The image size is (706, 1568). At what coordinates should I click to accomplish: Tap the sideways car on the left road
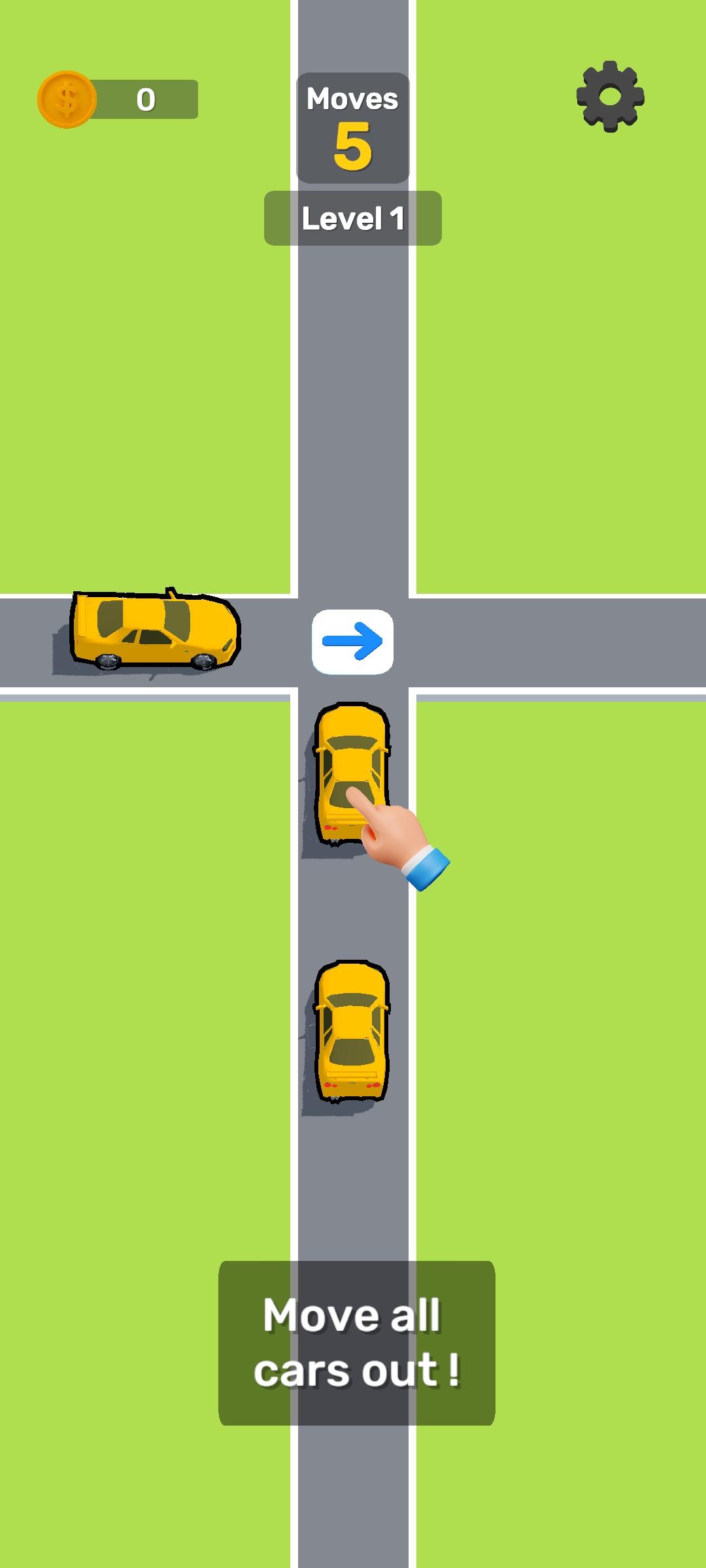click(x=156, y=631)
